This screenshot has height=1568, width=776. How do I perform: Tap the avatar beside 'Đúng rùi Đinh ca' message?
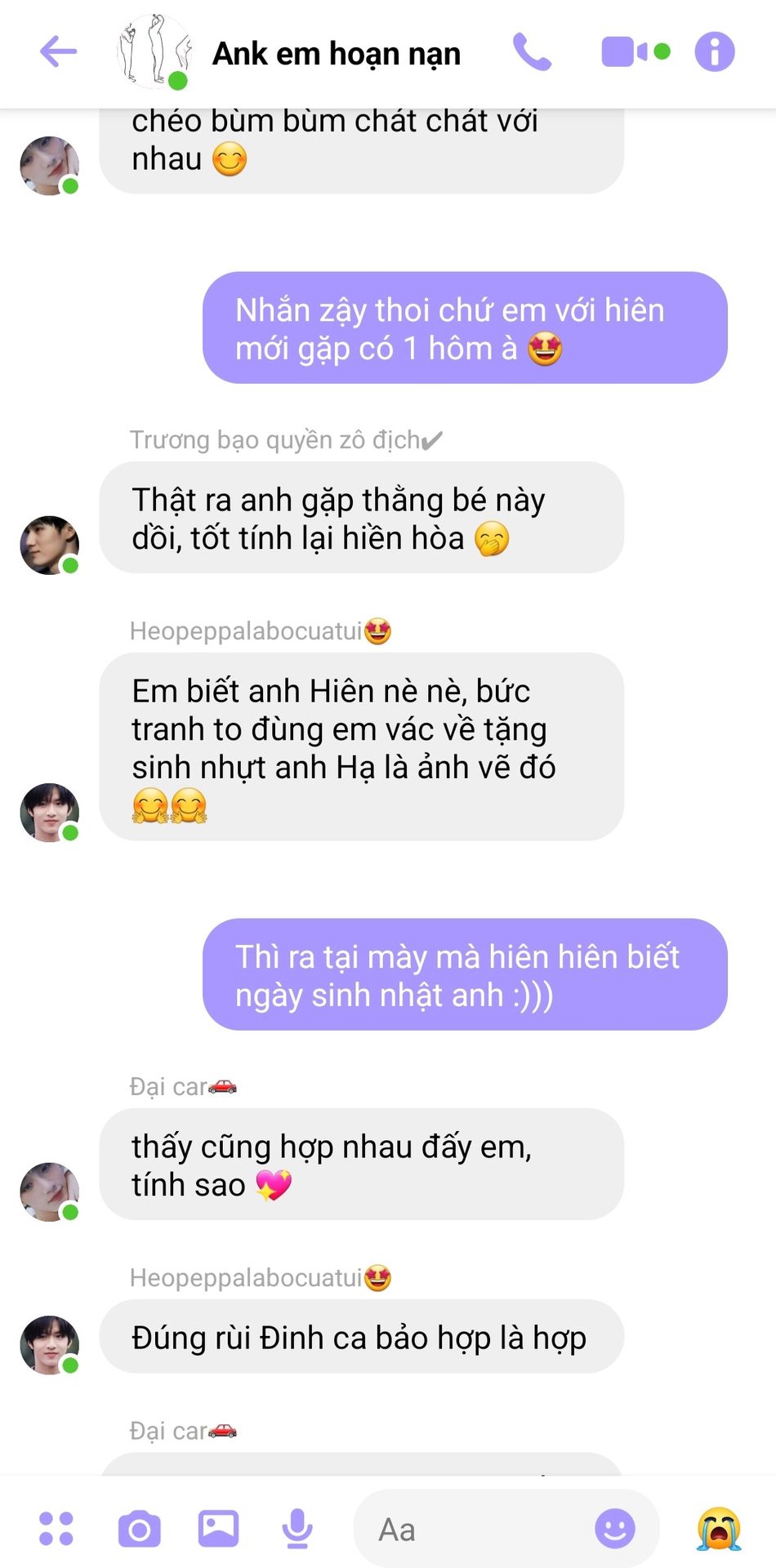click(x=50, y=1344)
